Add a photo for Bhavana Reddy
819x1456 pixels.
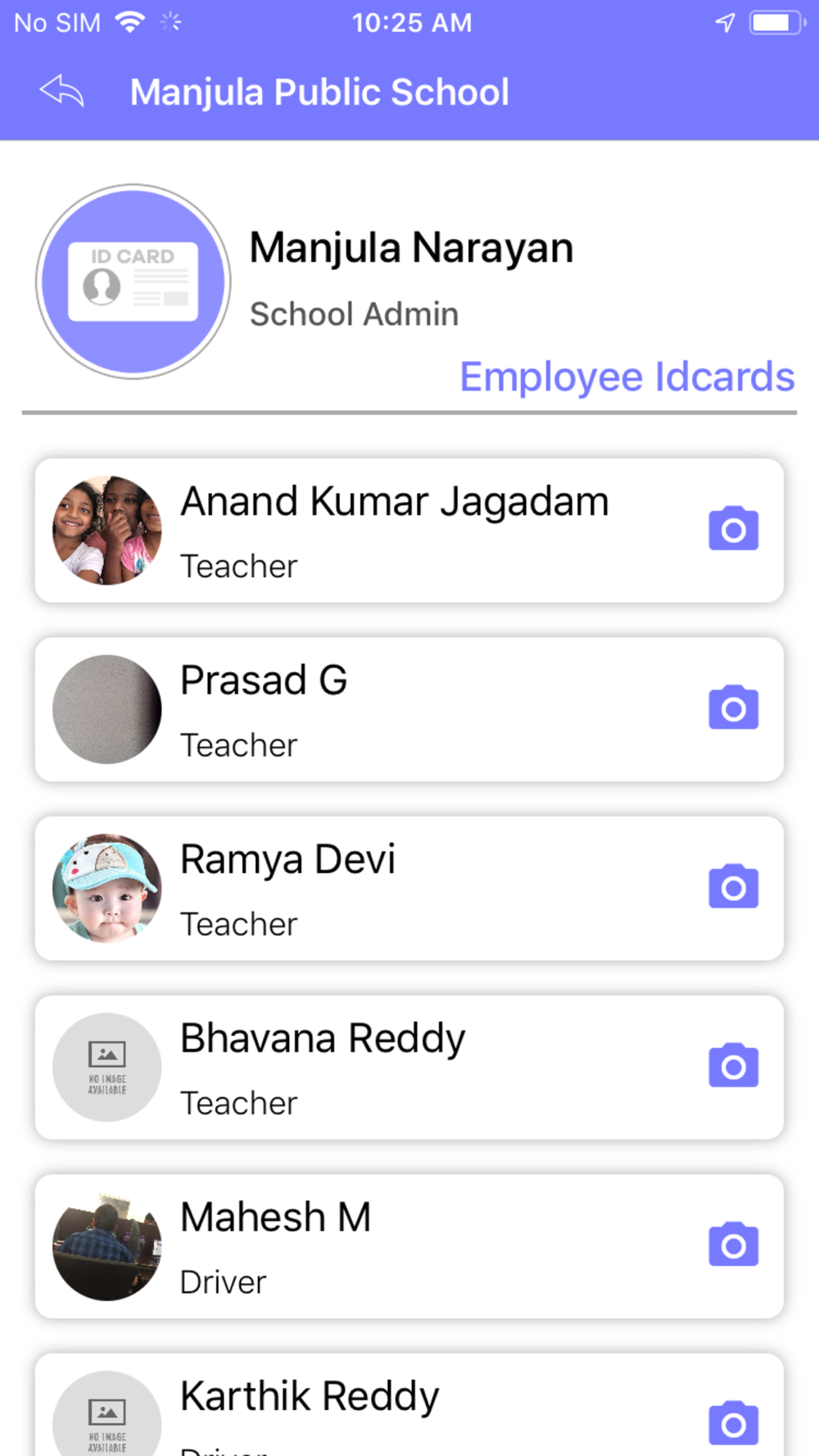[x=733, y=1065]
